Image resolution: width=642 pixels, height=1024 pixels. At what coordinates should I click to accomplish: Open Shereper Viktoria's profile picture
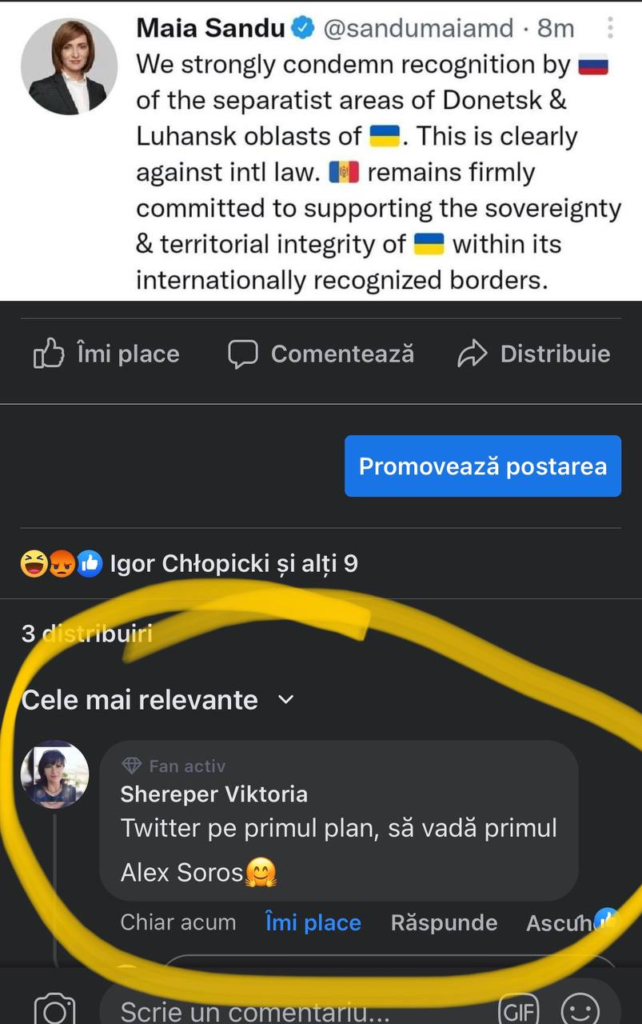pos(55,774)
